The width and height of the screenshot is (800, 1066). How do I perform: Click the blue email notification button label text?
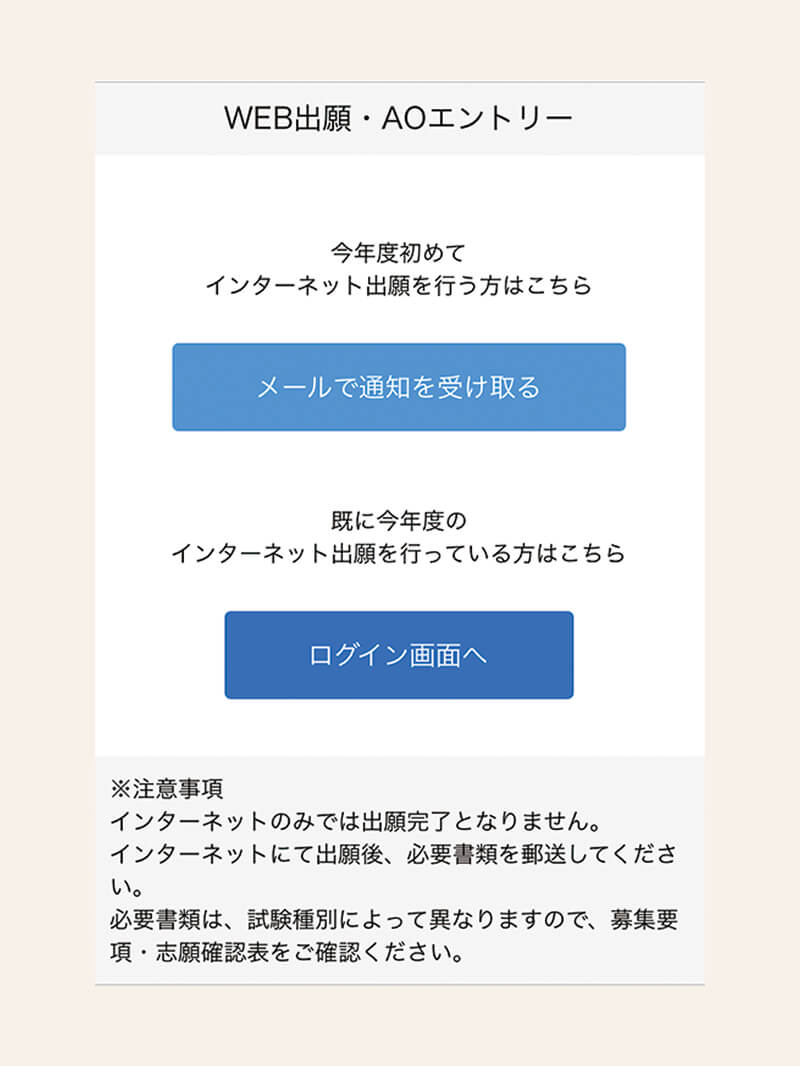[x=400, y=387]
